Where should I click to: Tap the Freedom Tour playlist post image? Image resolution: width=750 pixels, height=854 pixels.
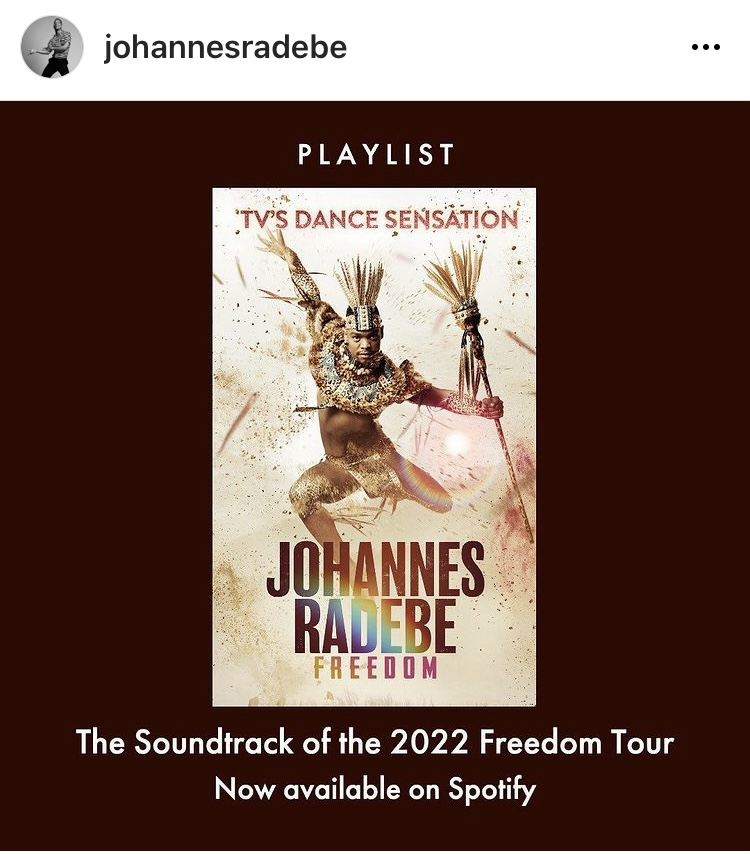374,446
